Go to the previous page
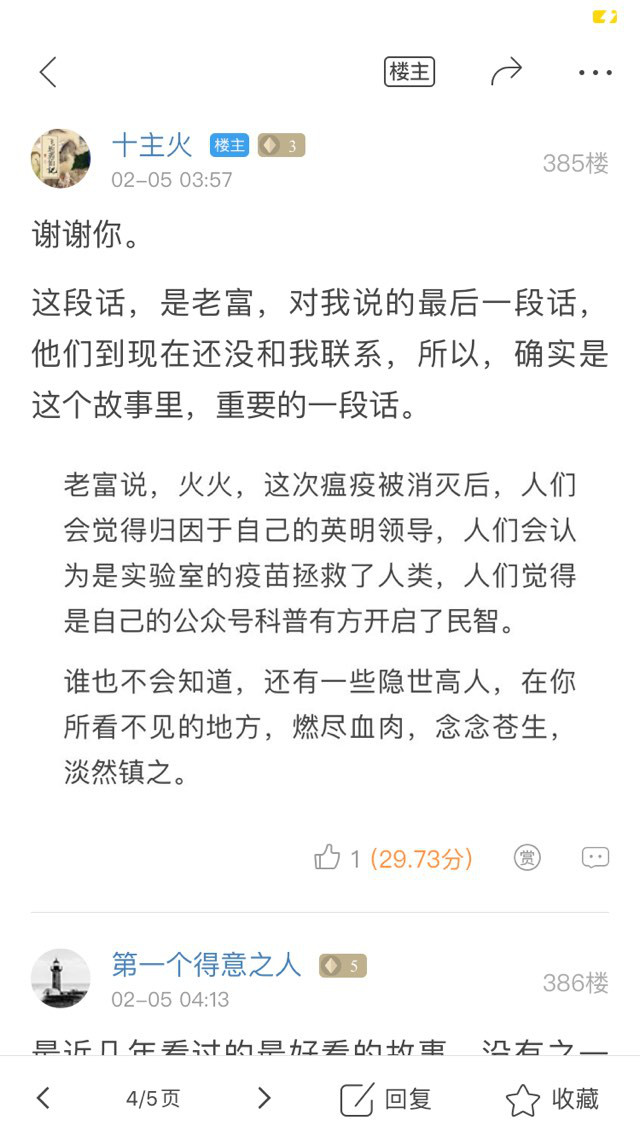The width and height of the screenshot is (640, 1138). click(x=44, y=1098)
